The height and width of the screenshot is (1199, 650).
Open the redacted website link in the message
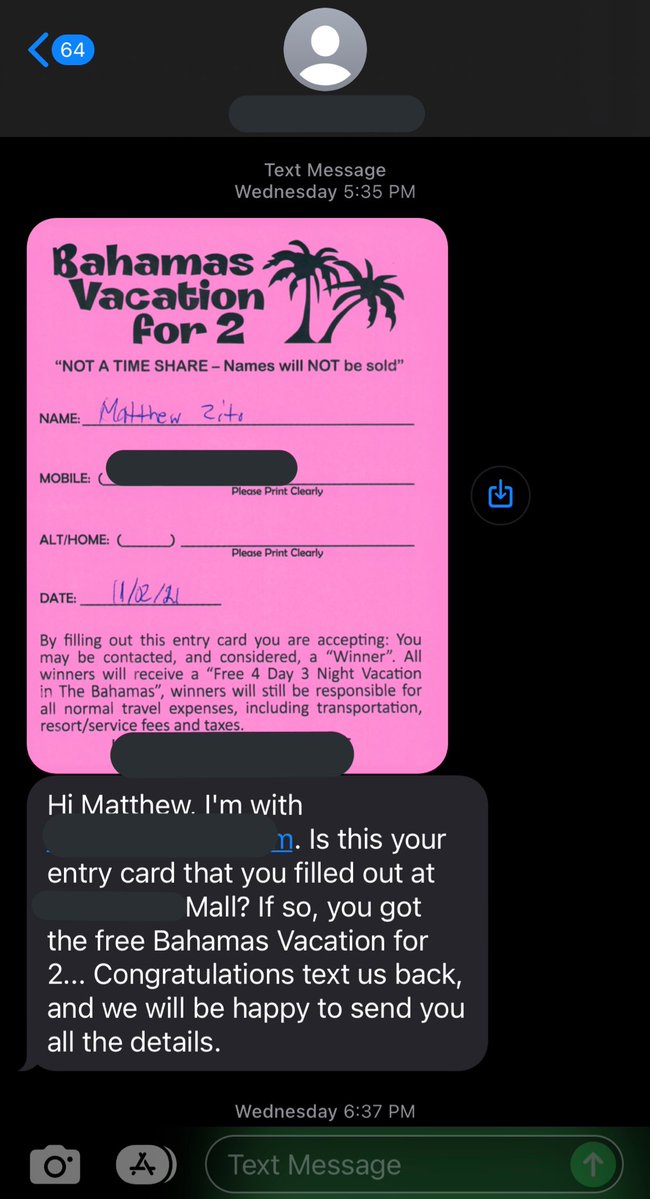282,840
